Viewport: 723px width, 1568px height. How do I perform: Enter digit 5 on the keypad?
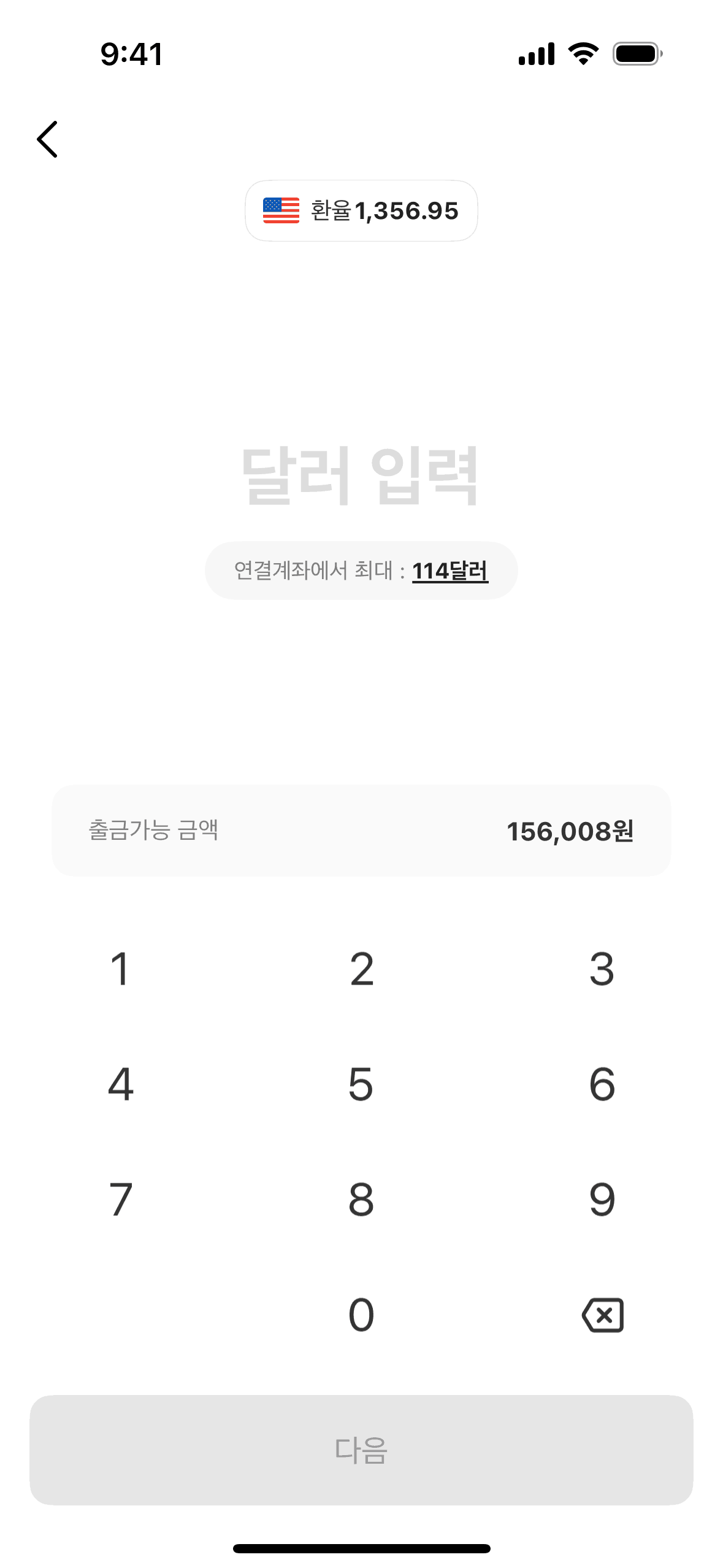tap(361, 1084)
